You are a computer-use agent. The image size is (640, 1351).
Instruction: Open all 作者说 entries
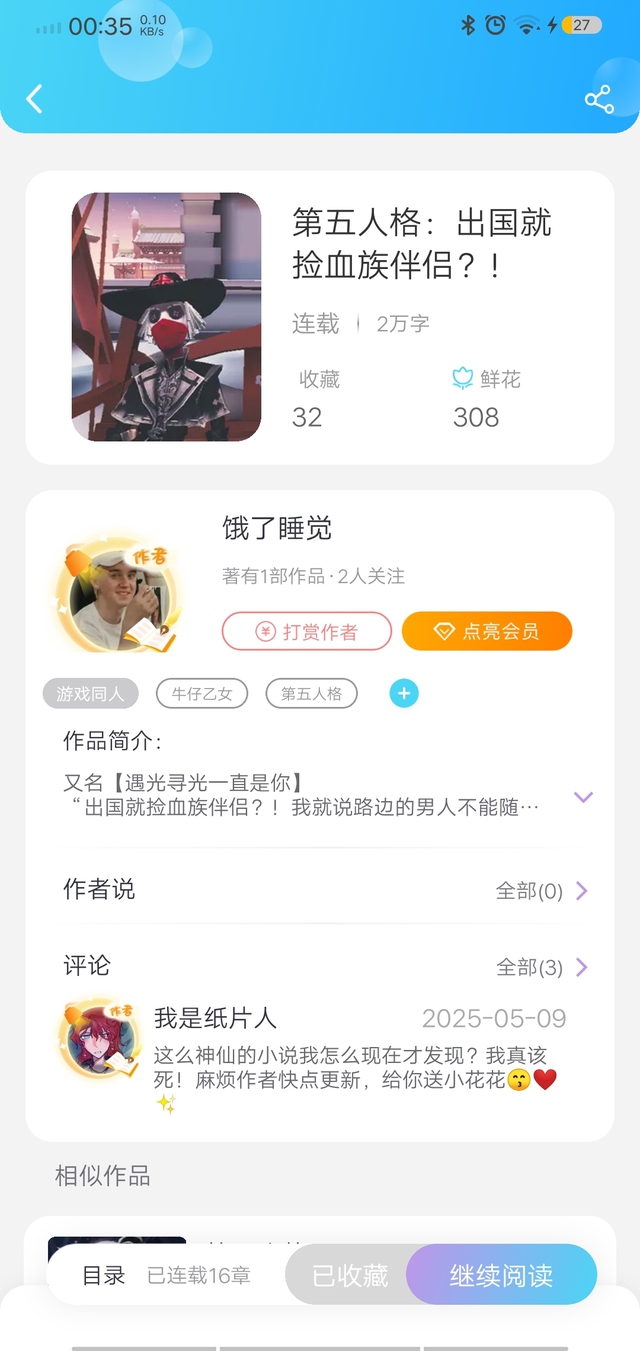click(x=542, y=890)
